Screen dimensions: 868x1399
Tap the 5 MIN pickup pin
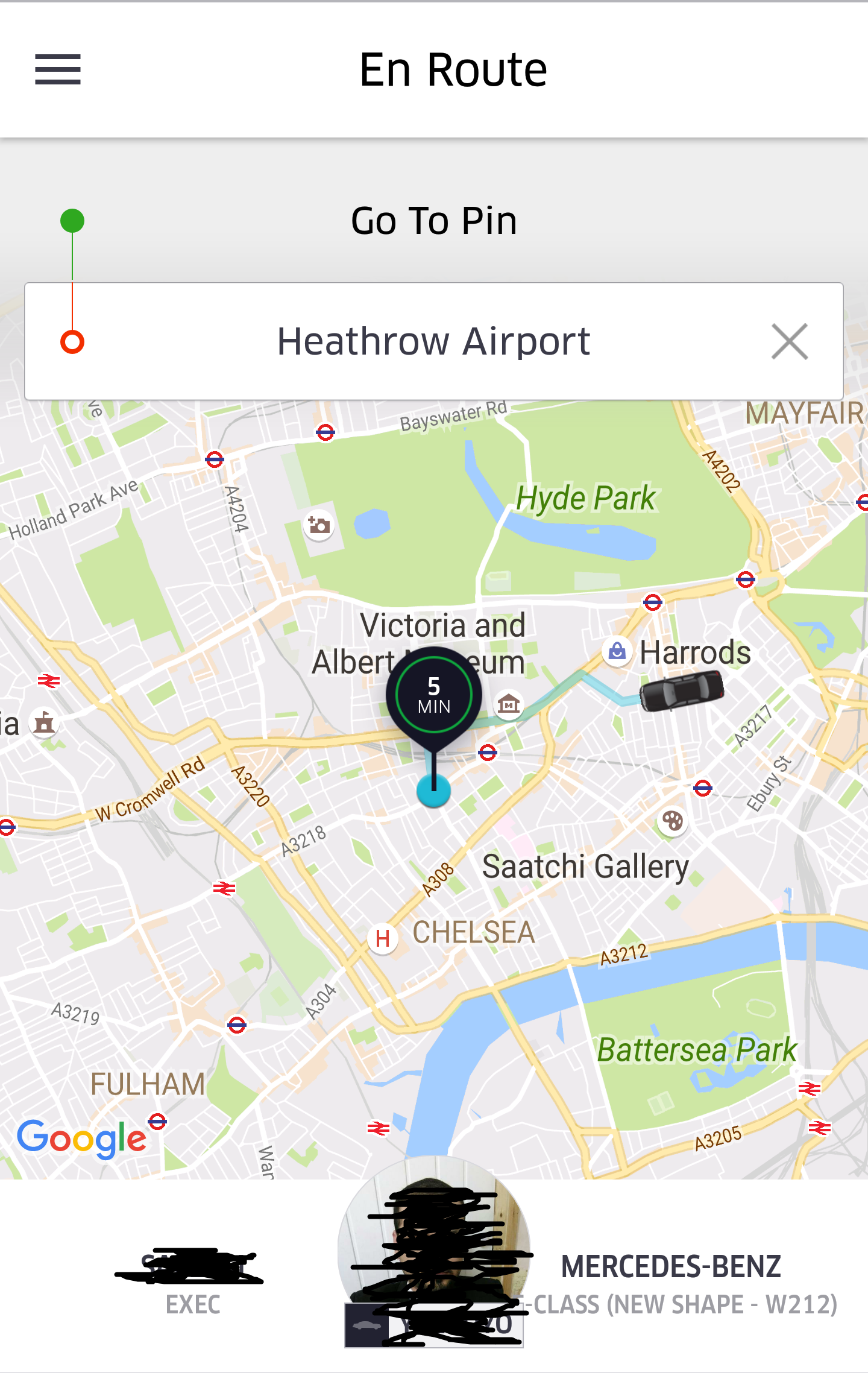pyautogui.click(x=434, y=696)
